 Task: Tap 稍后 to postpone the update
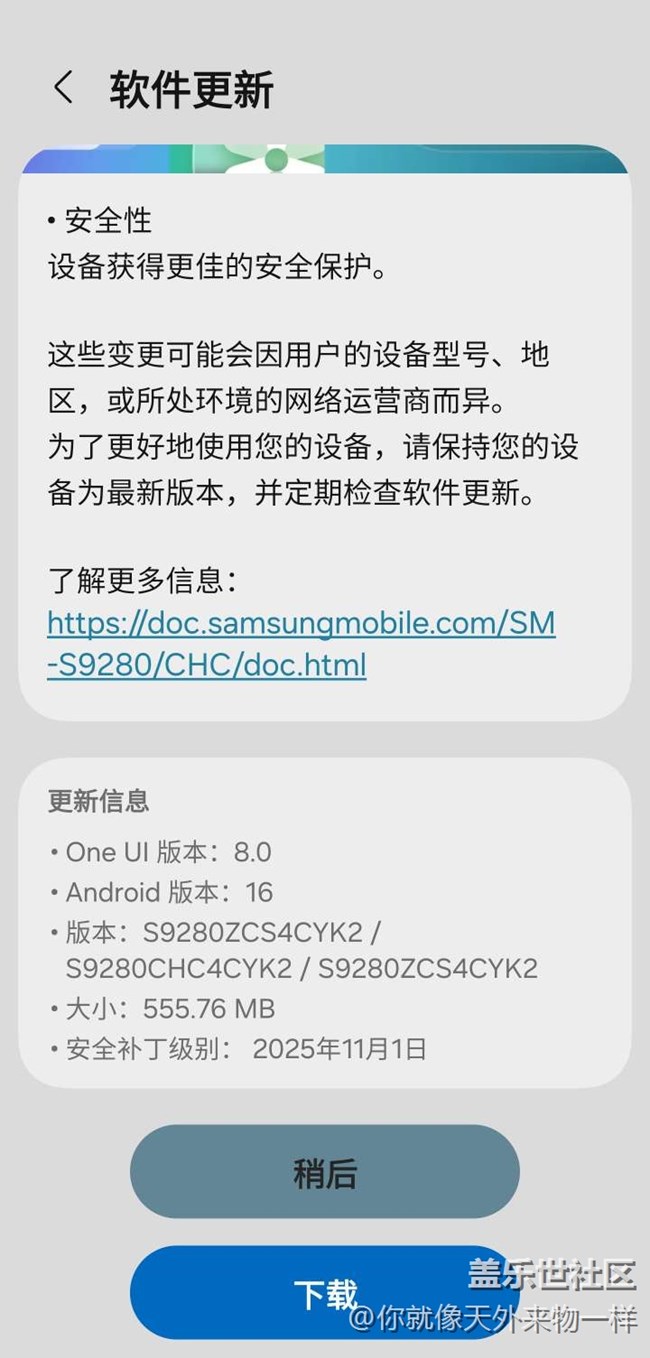(324, 1172)
